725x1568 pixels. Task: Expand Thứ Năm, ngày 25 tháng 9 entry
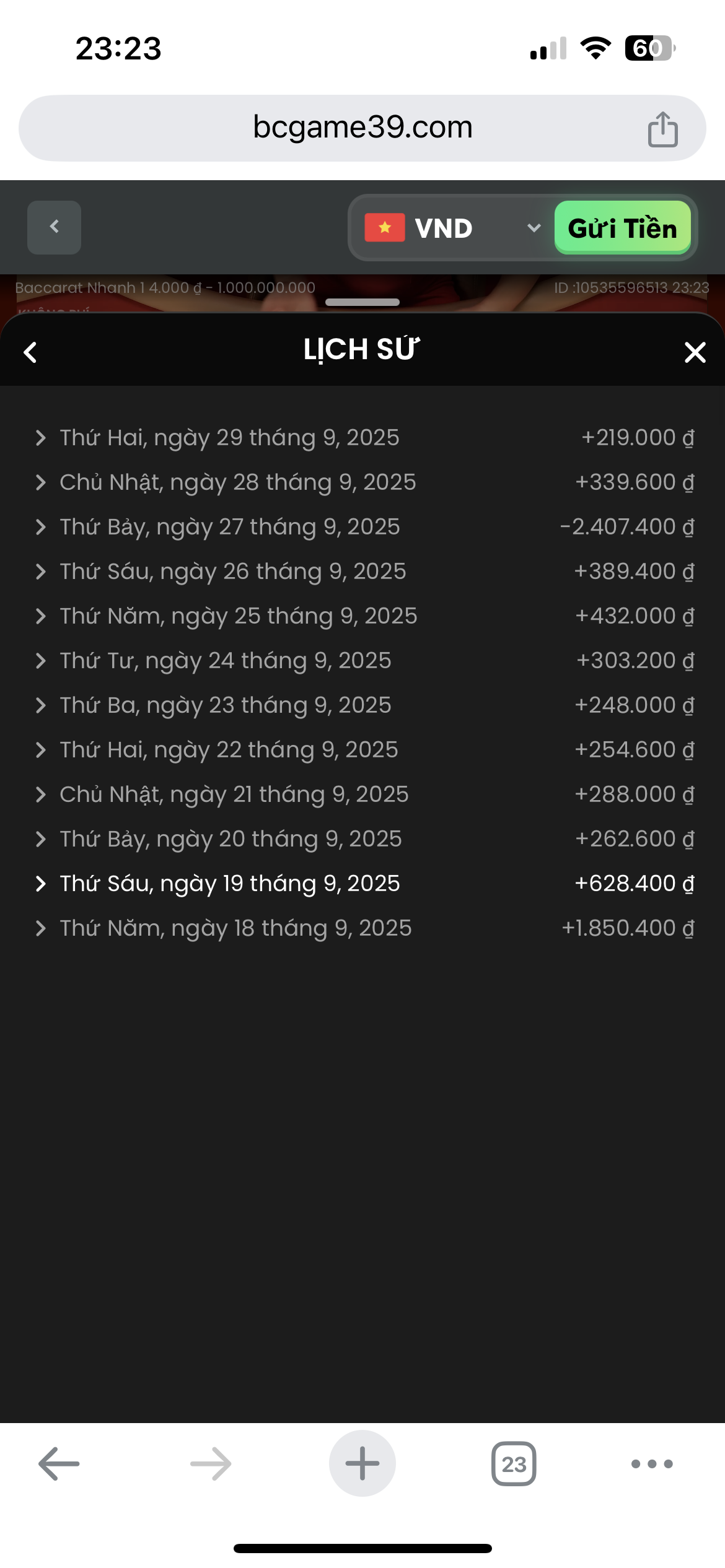[x=239, y=616]
